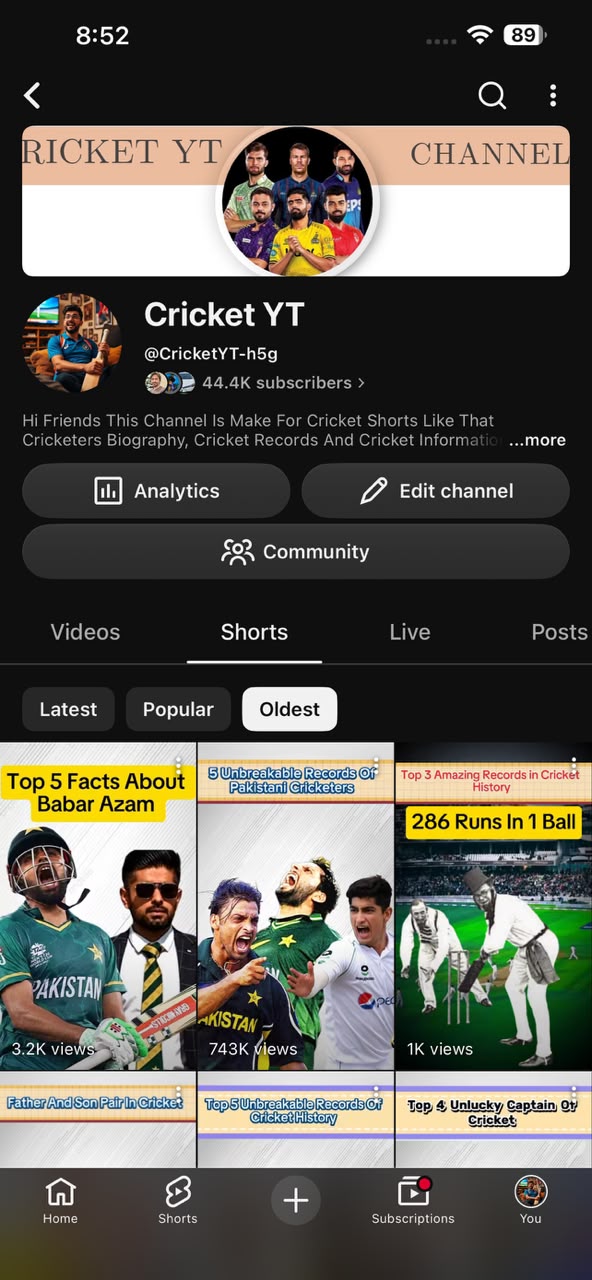
Task: Tap Edit channel button
Action: [x=436, y=491]
